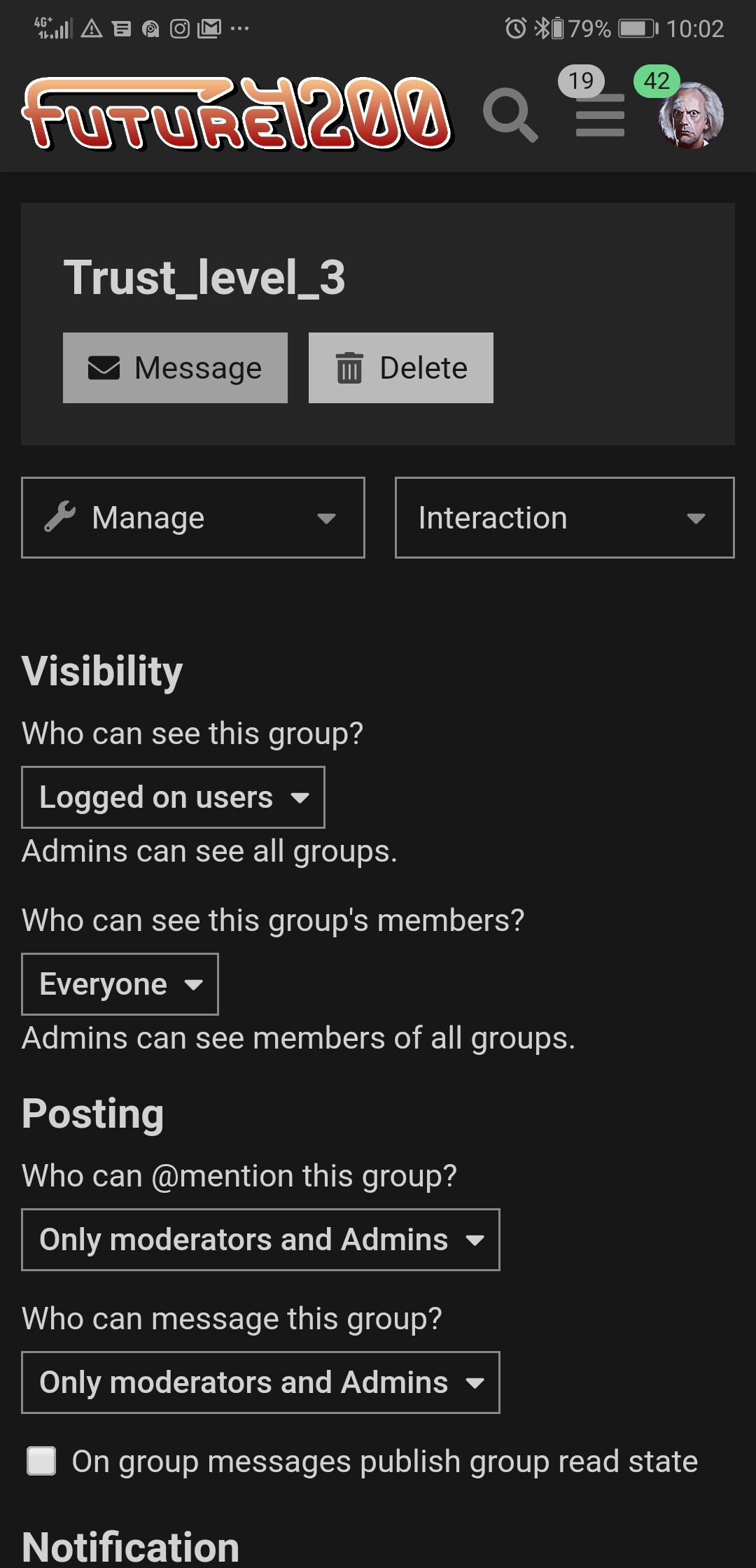
Task: Expand the Manage dropdown
Action: (x=193, y=517)
